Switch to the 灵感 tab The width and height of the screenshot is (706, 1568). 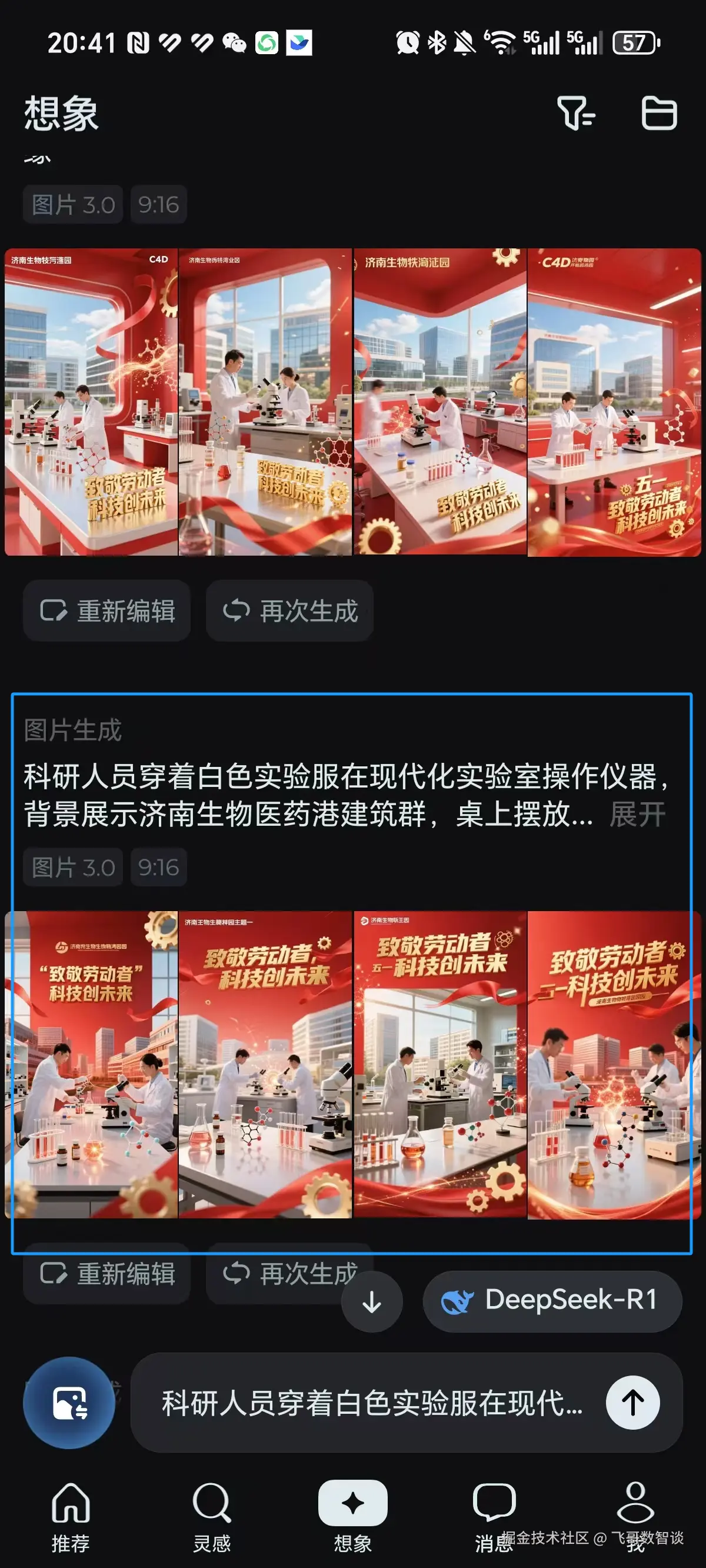point(212,1516)
